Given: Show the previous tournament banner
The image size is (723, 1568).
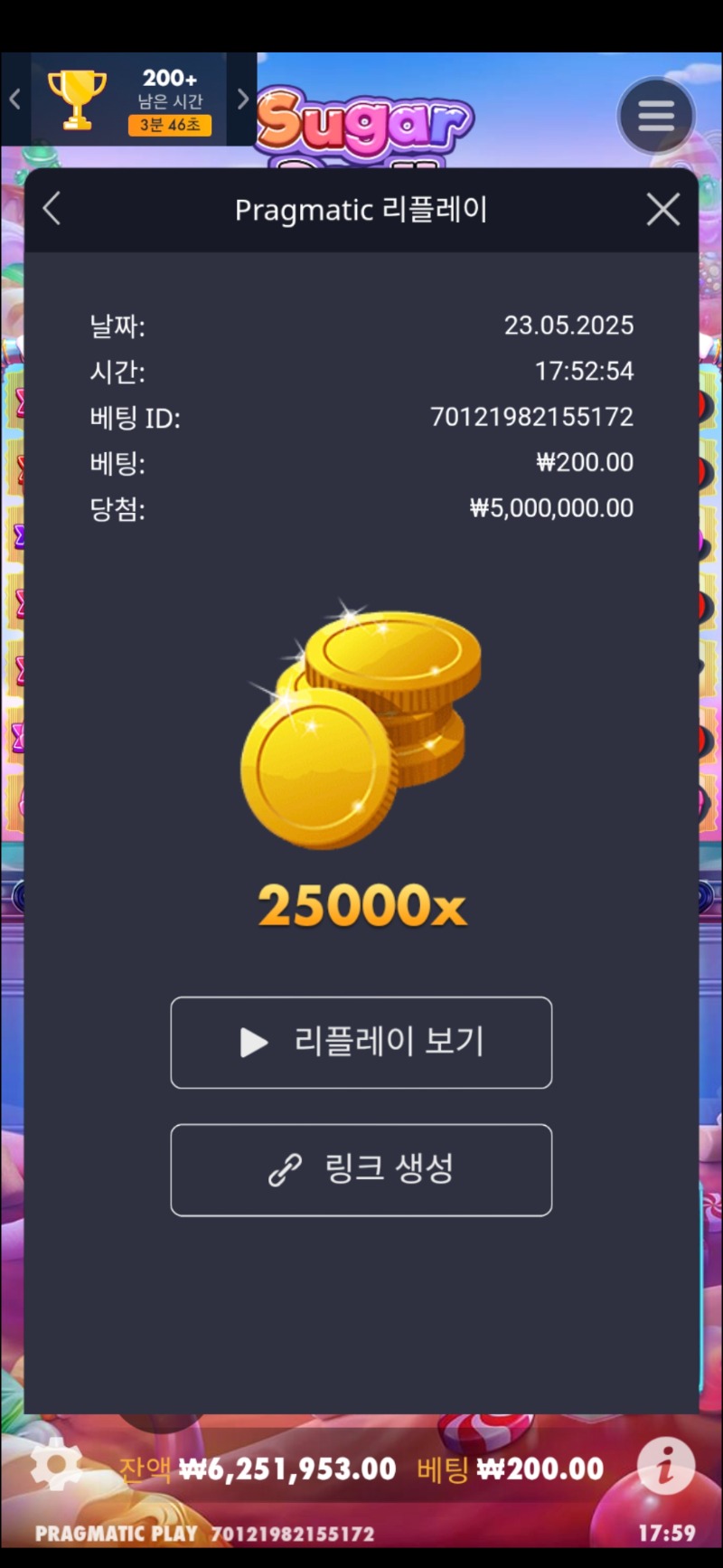Looking at the screenshot, I should pyautogui.click(x=15, y=99).
